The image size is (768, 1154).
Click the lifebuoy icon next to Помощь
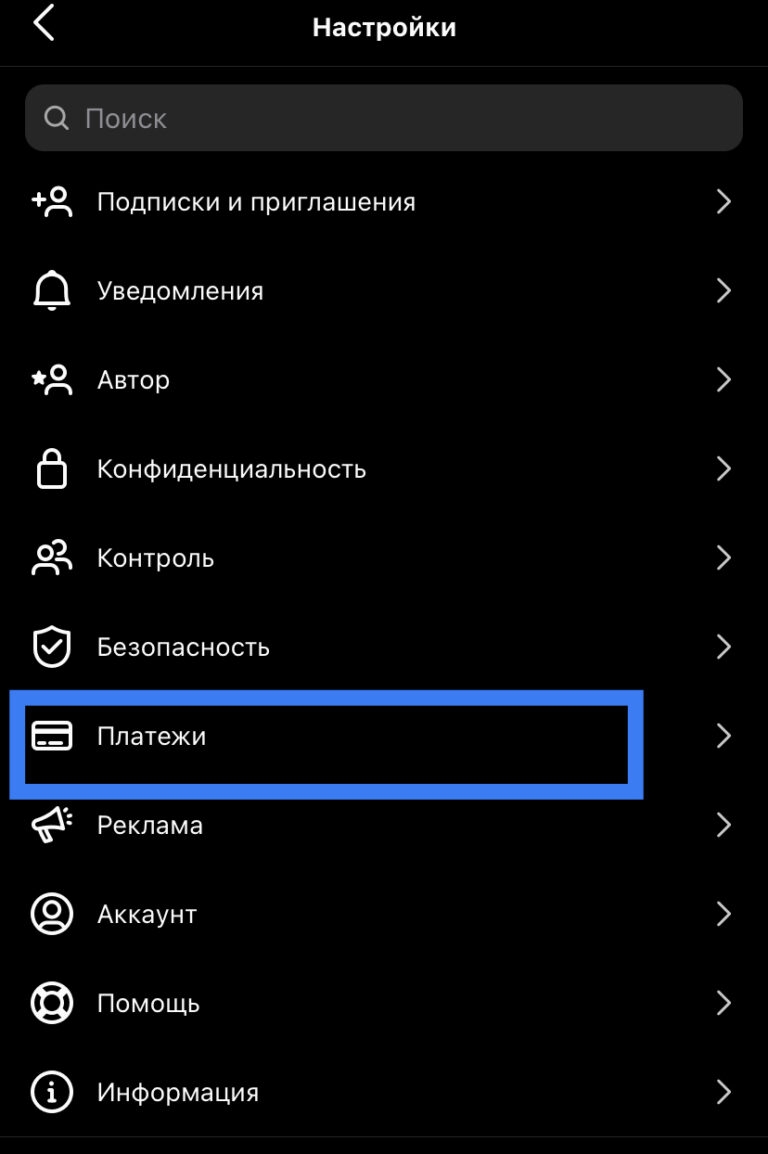tap(51, 1003)
